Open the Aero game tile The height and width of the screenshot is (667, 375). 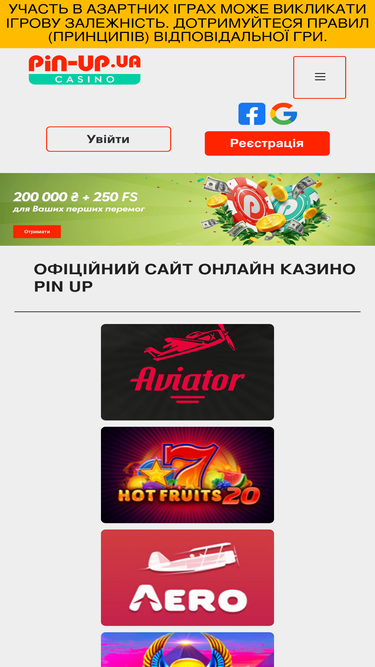click(x=188, y=578)
